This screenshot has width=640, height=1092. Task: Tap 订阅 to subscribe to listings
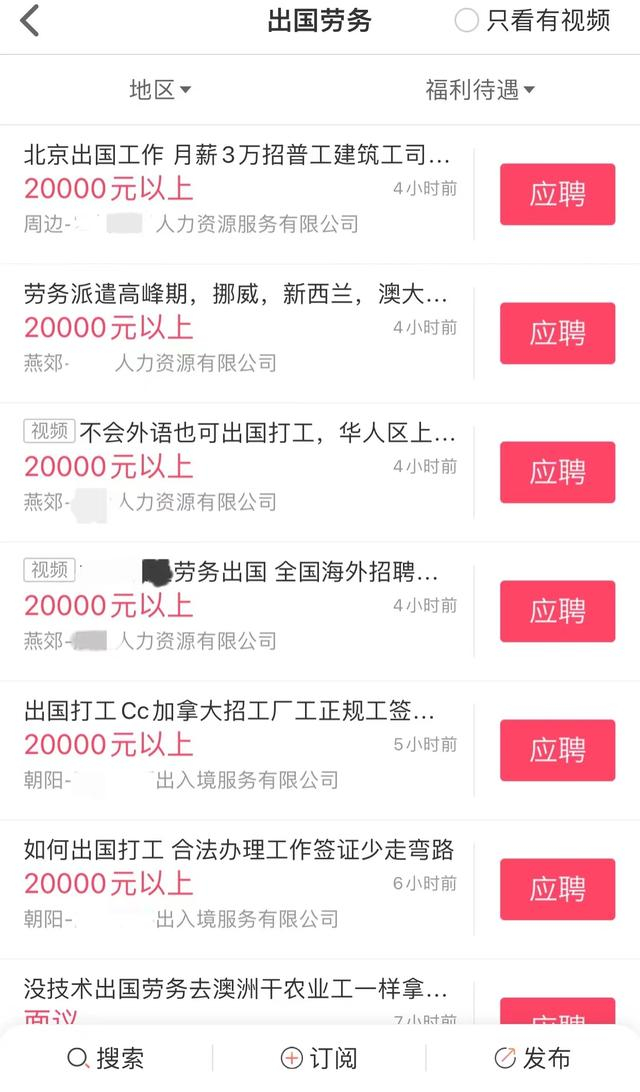pos(319,1058)
